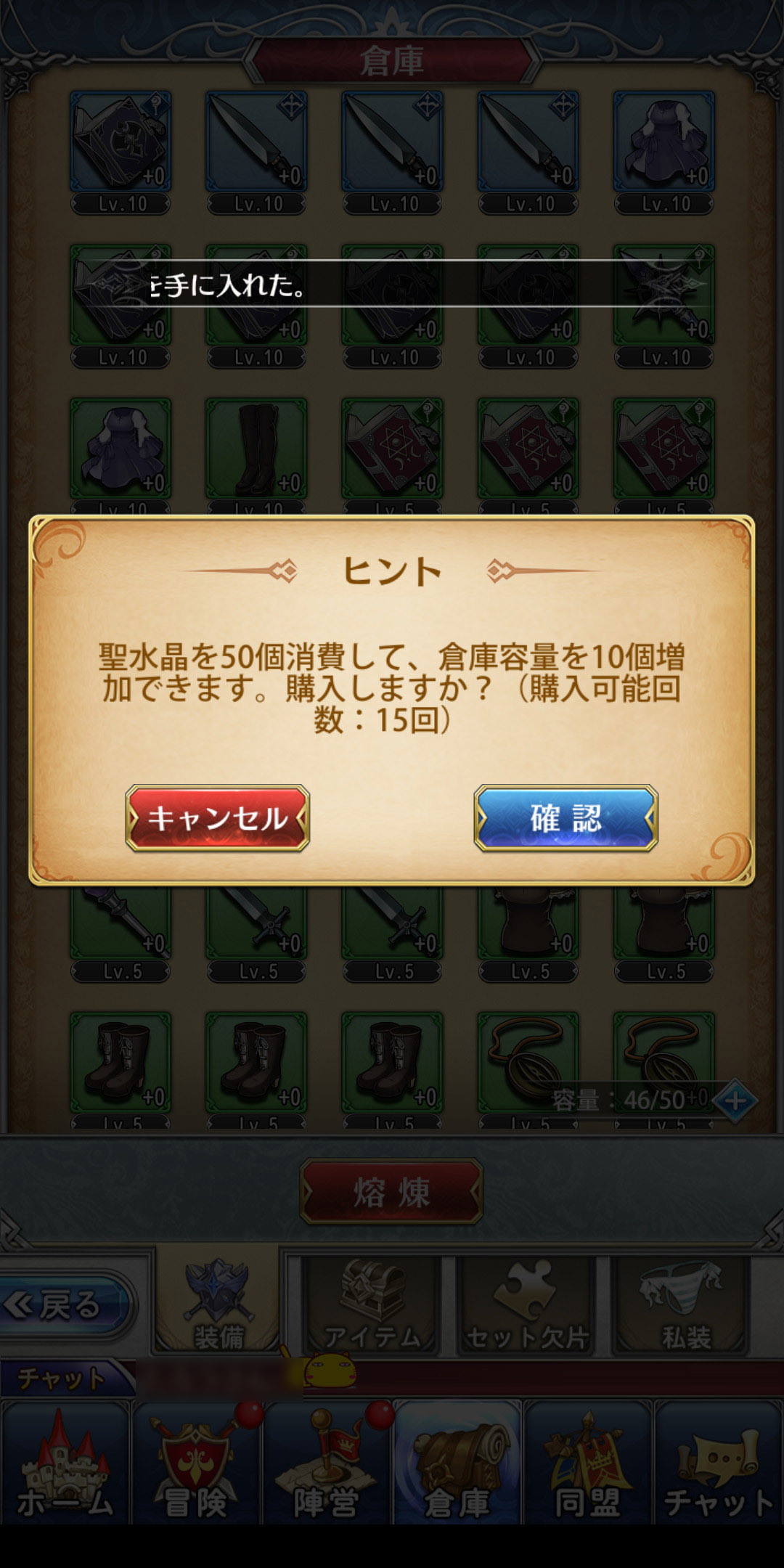
Task: Cancel the storage expansion purchase
Action: pyautogui.click(x=218, y=818)
